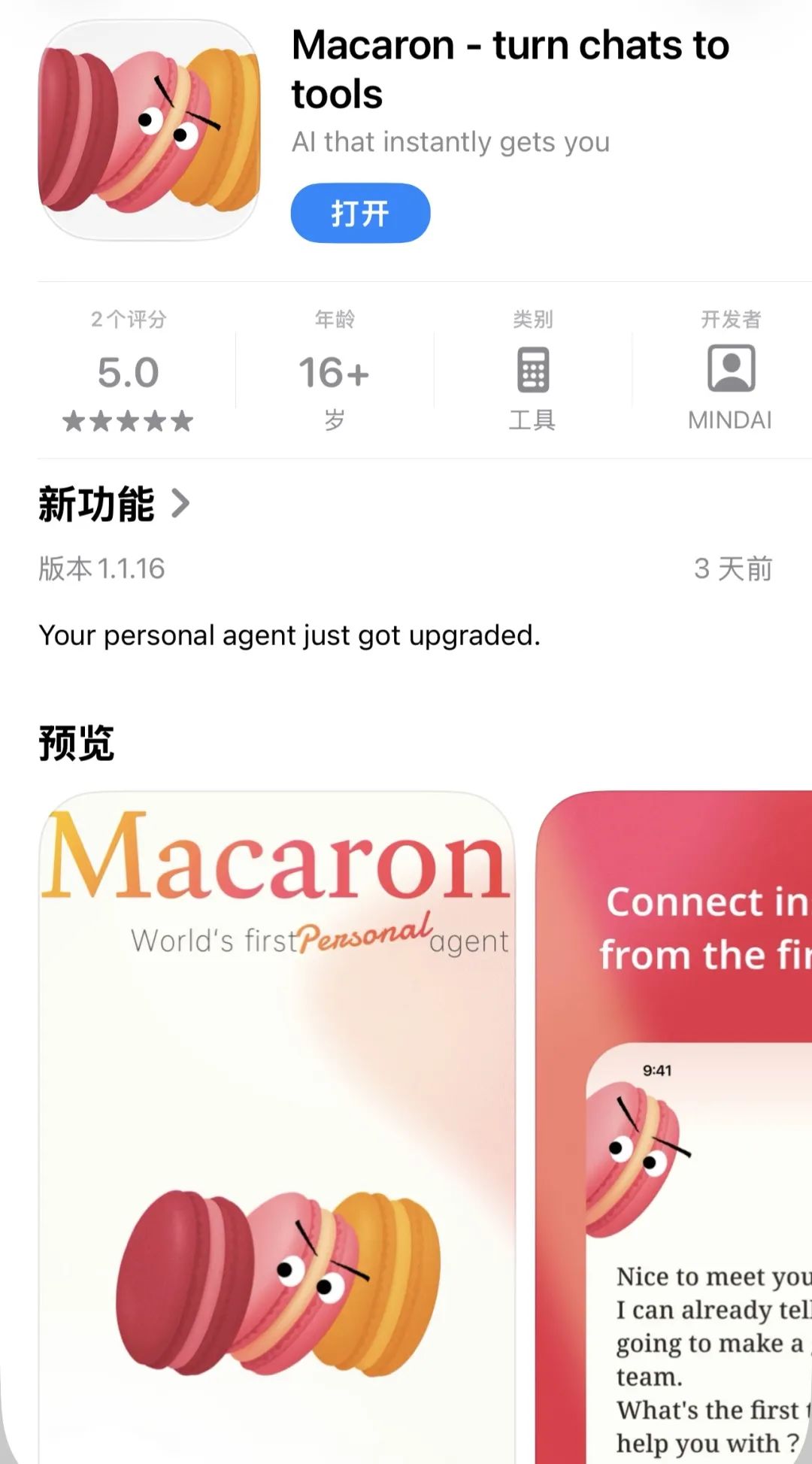Open the 工具 category
The height and width of the screenshot is (1464, 812).
pyautogui.click(x=532, y=373)
